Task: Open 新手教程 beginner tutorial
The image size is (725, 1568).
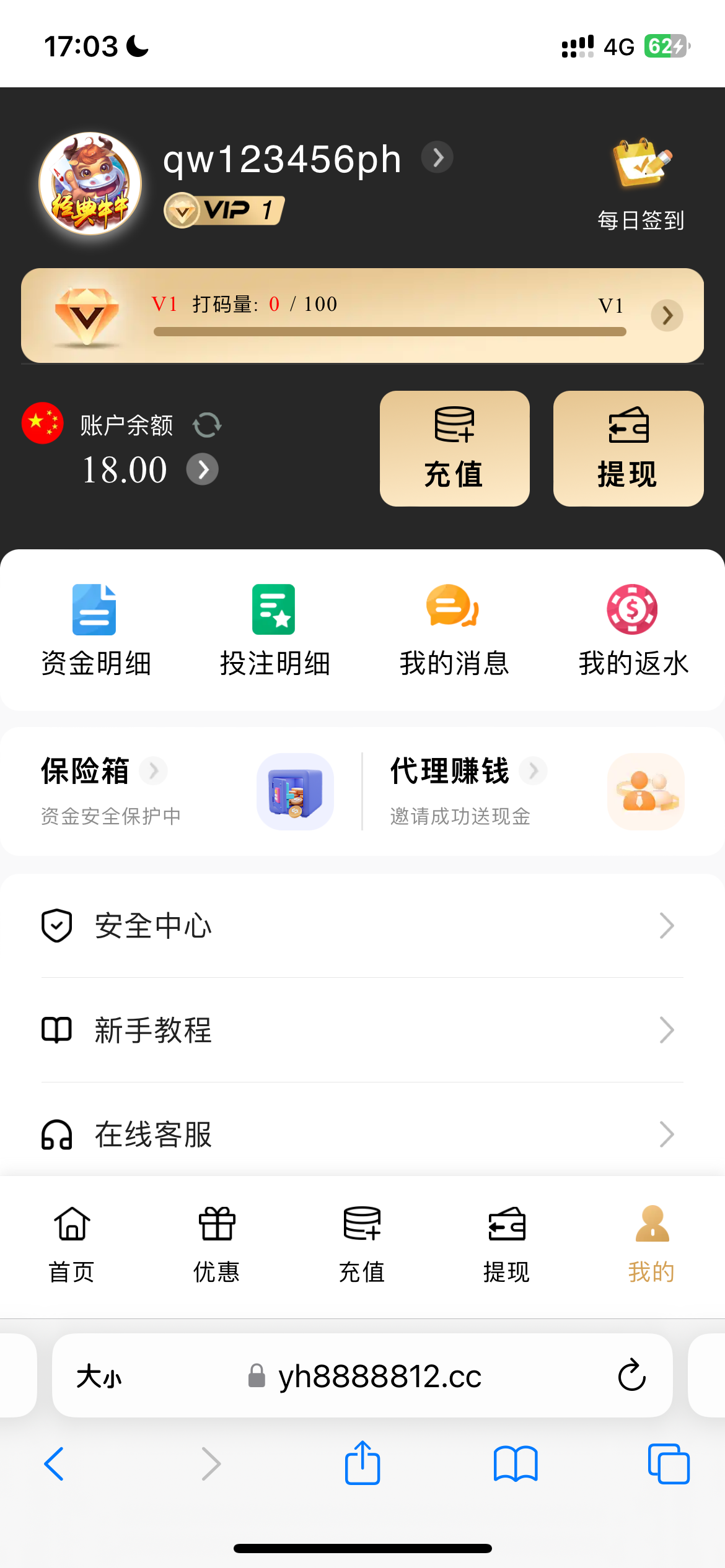Action: coord(362,1030)
